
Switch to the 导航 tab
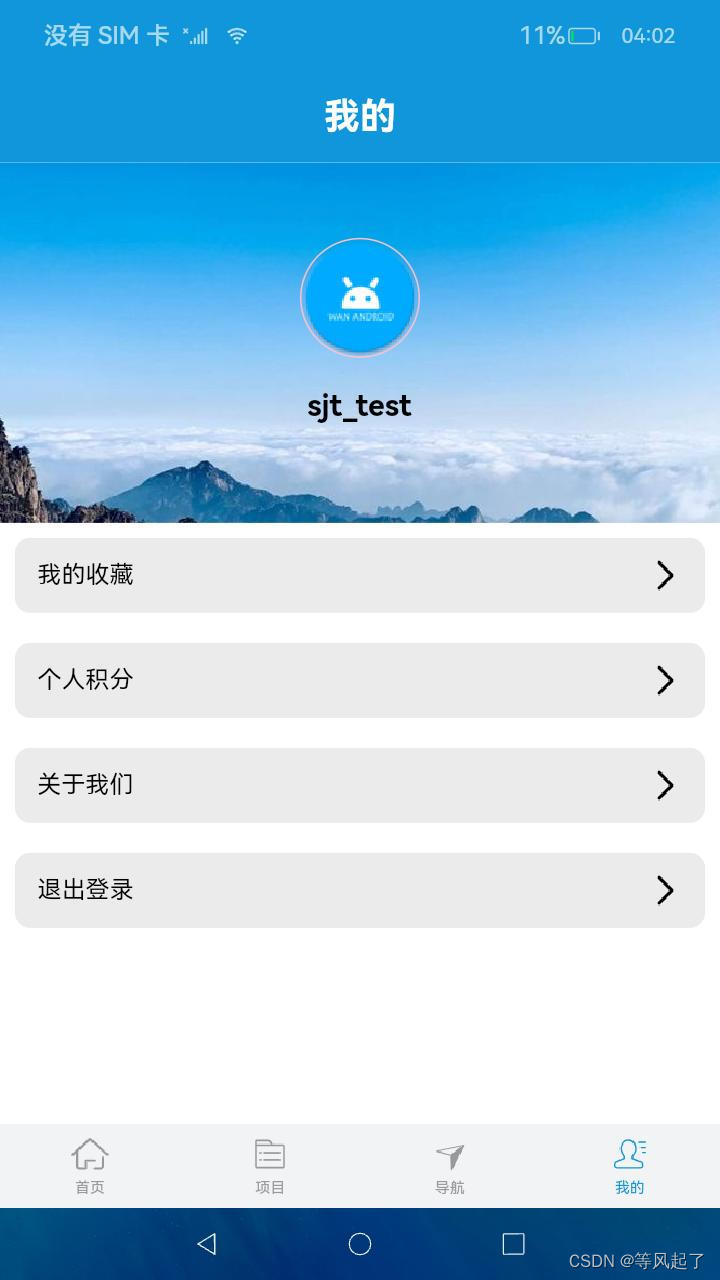click(450, 1165)
